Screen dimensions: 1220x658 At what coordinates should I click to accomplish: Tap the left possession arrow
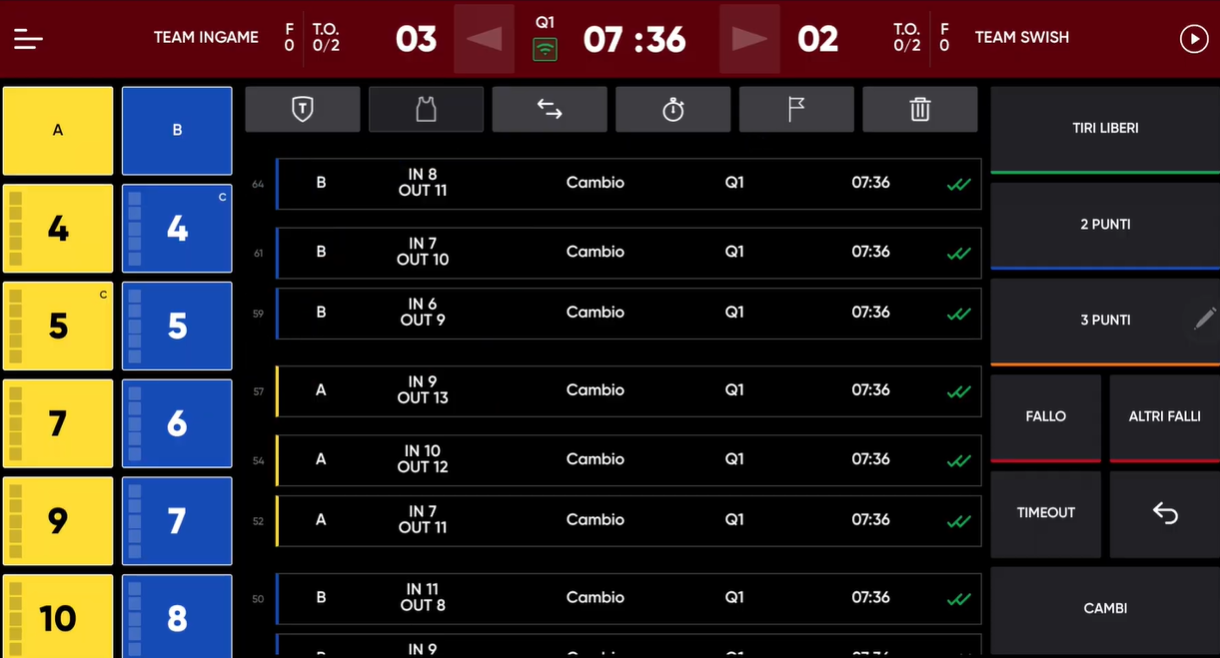click(485, 39)
